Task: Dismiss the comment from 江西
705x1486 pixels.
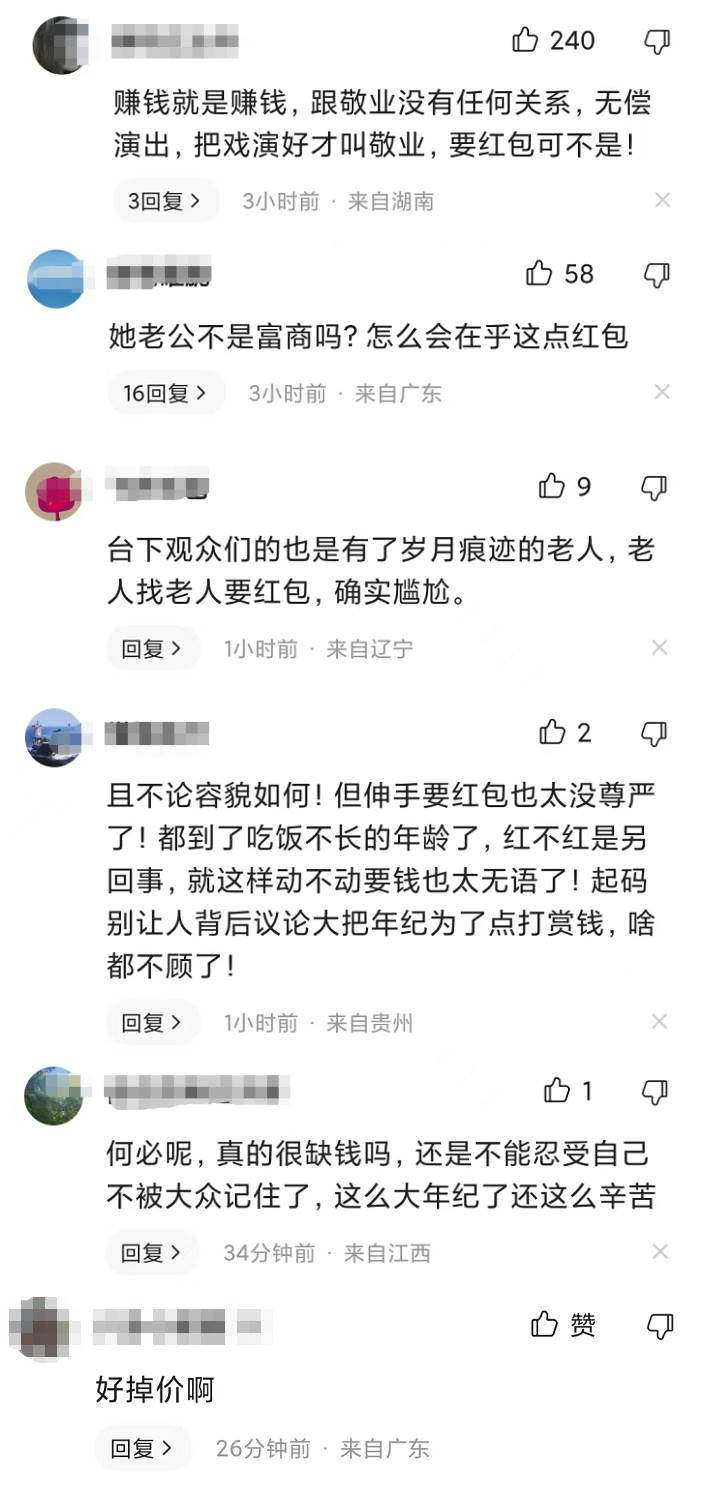Action: point(659,1251)
